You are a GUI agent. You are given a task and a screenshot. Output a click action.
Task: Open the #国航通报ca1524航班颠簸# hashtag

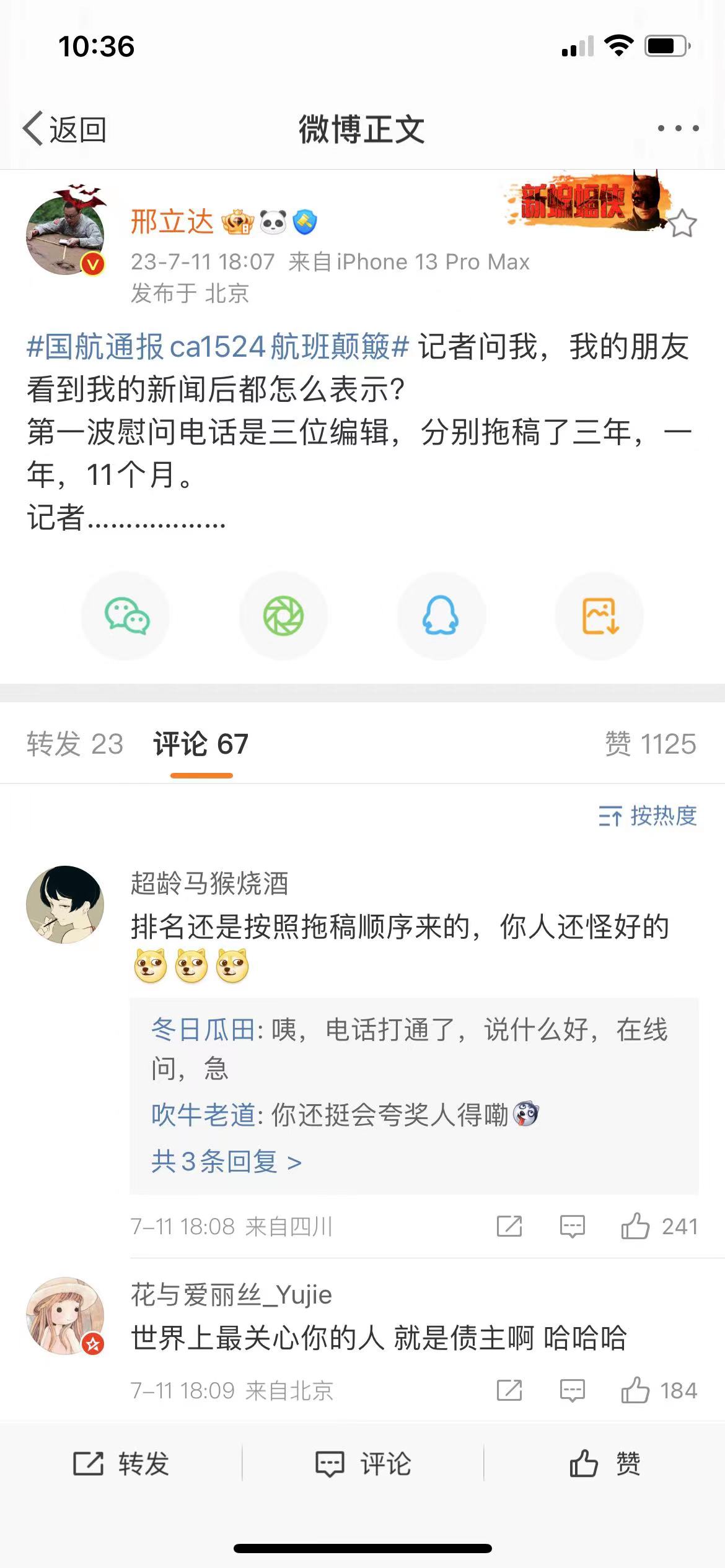click(217, 347)
